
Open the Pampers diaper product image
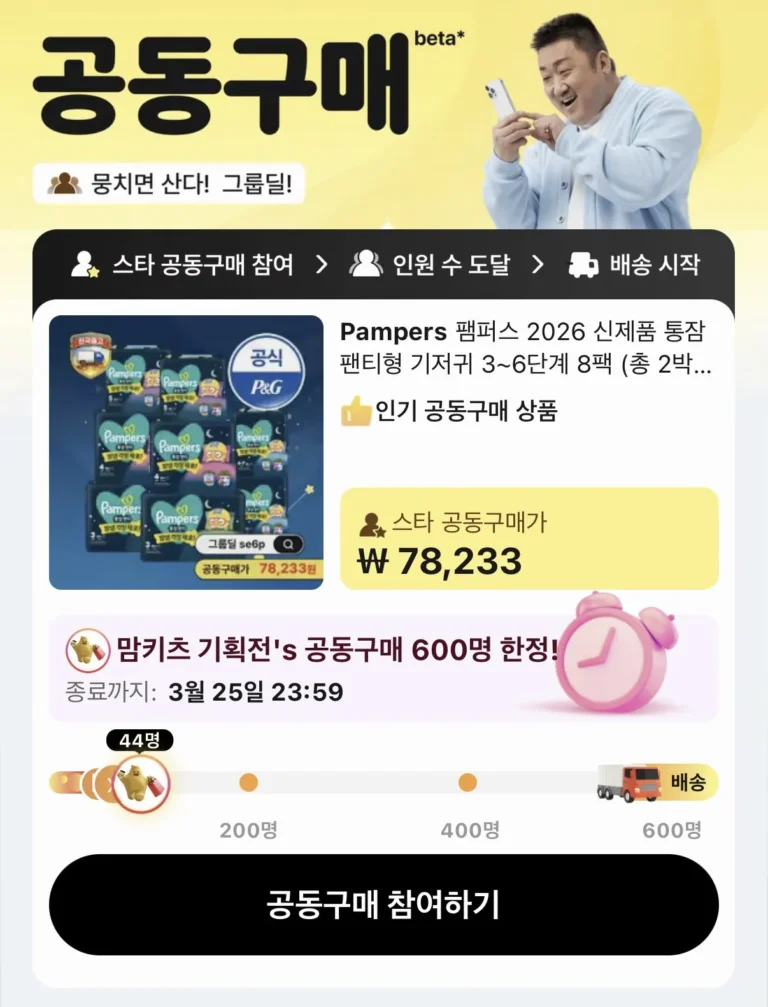186,452
